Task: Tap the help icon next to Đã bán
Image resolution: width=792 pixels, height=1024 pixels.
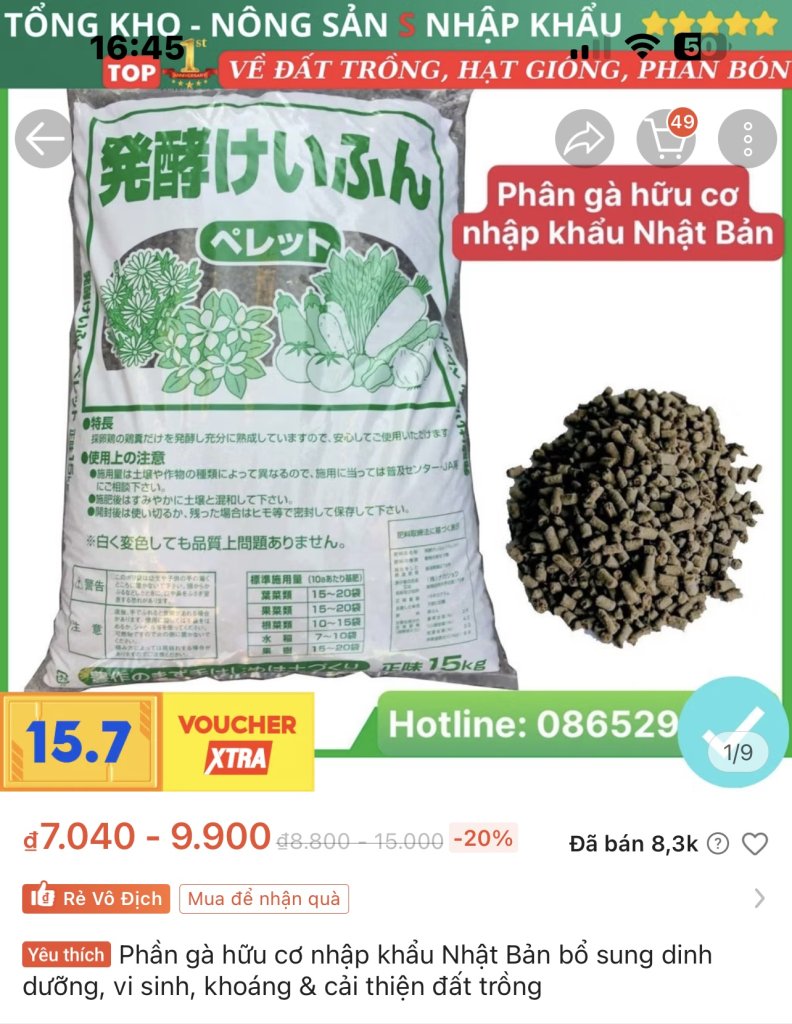Action: tap(718, 844)
